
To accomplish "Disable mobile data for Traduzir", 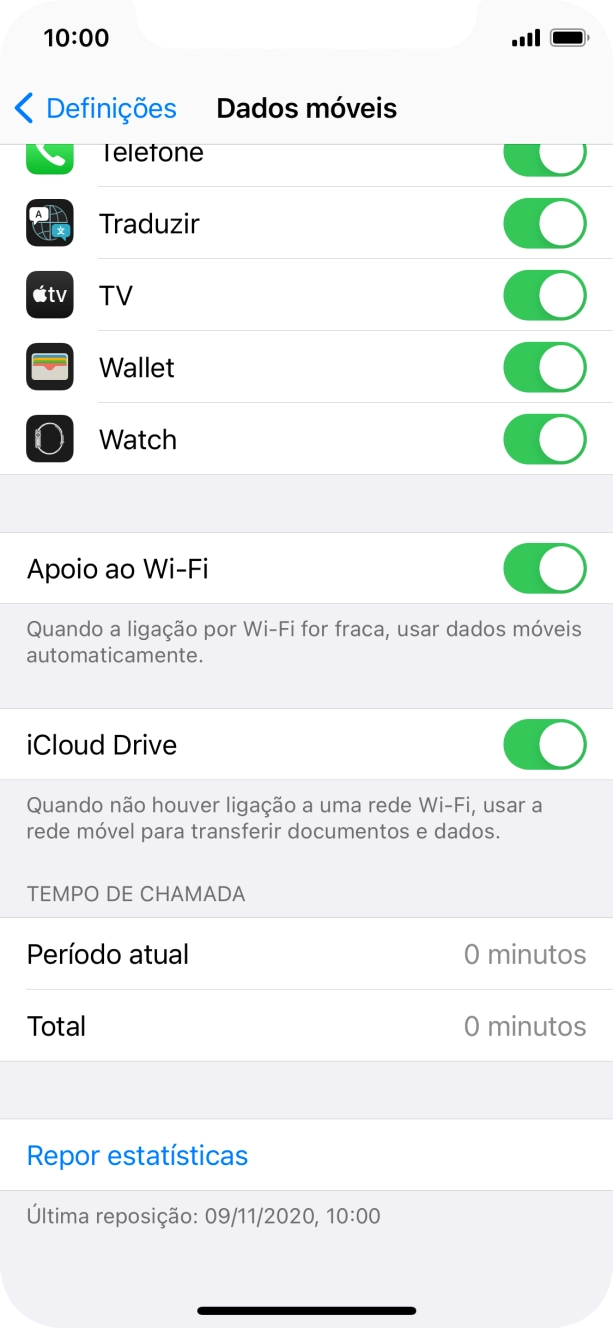I will click(544, 223).
